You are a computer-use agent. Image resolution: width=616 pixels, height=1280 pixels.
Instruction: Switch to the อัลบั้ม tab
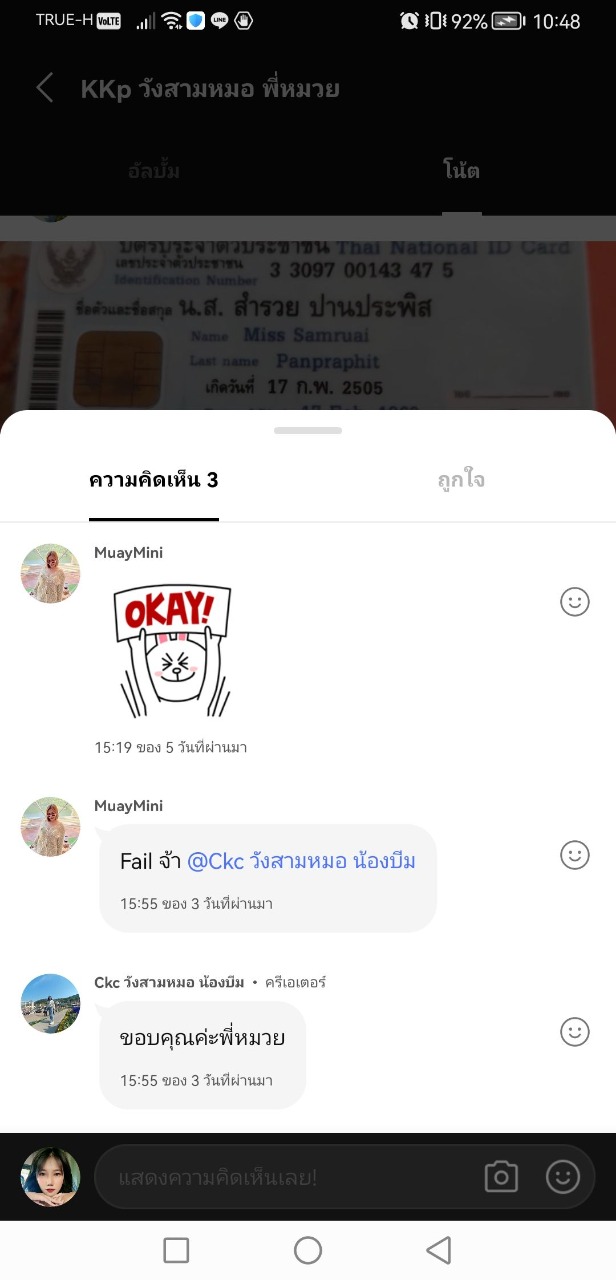coord(154,170)
